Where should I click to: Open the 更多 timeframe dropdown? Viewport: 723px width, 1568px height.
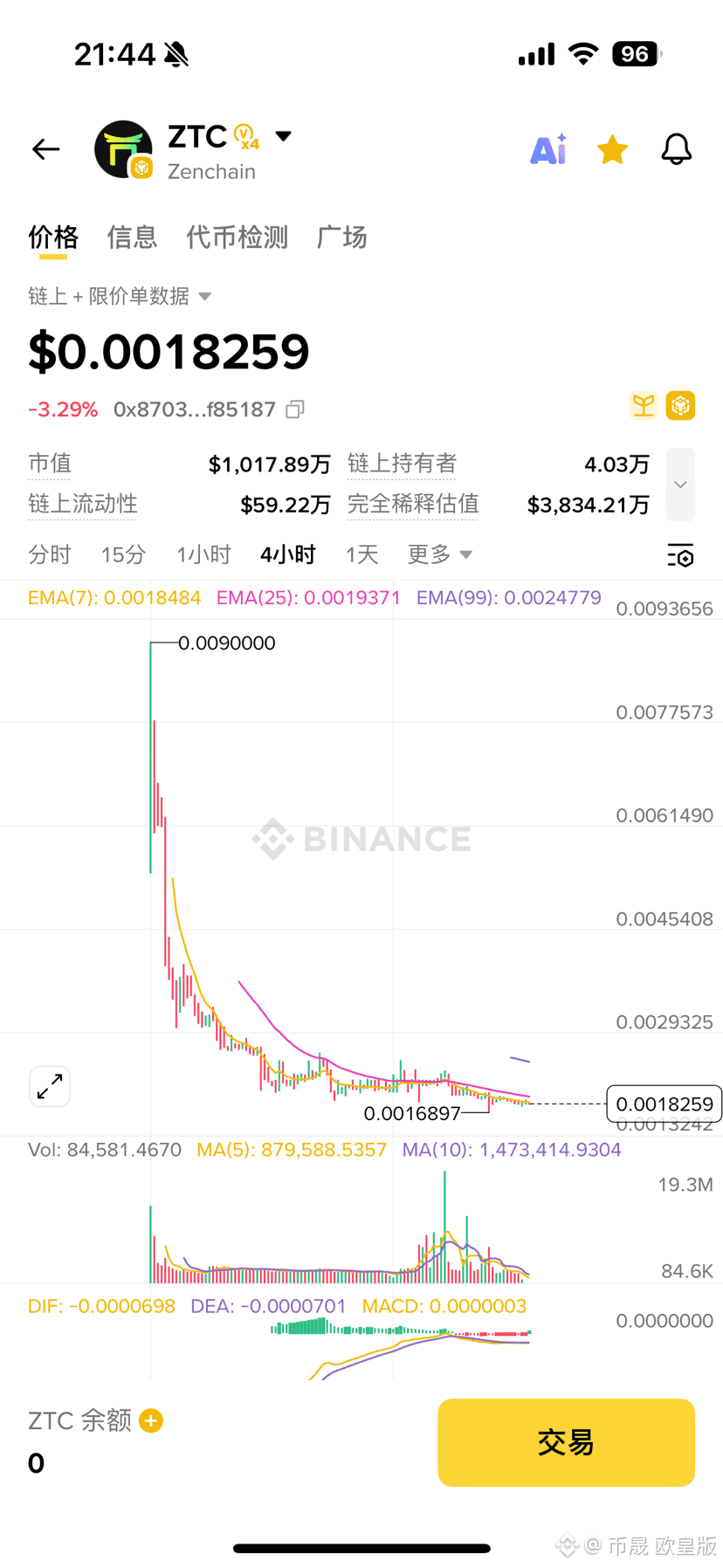439,554
